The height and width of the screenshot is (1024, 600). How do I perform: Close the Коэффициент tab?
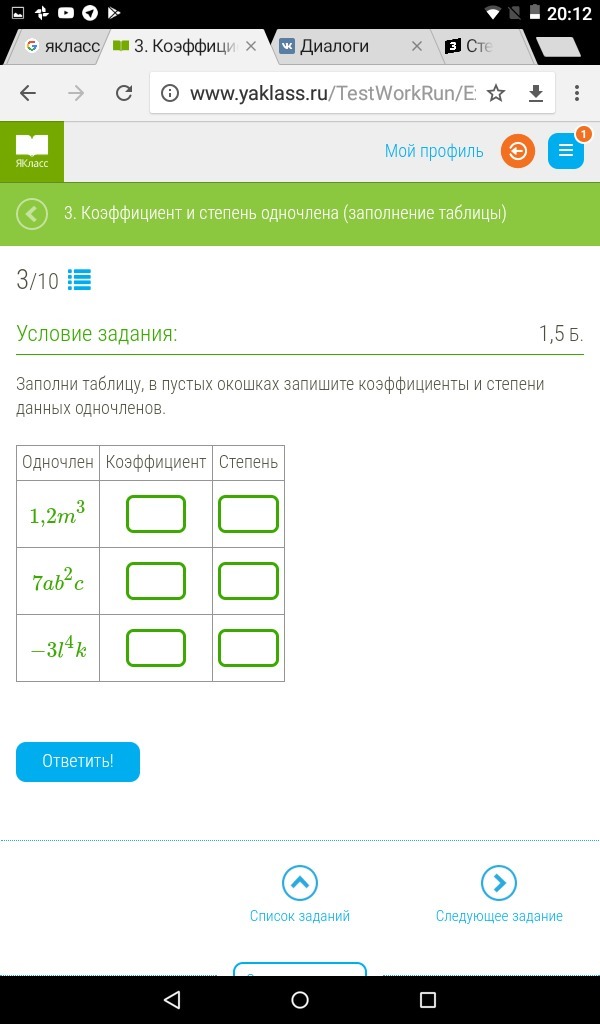[251, 46]
